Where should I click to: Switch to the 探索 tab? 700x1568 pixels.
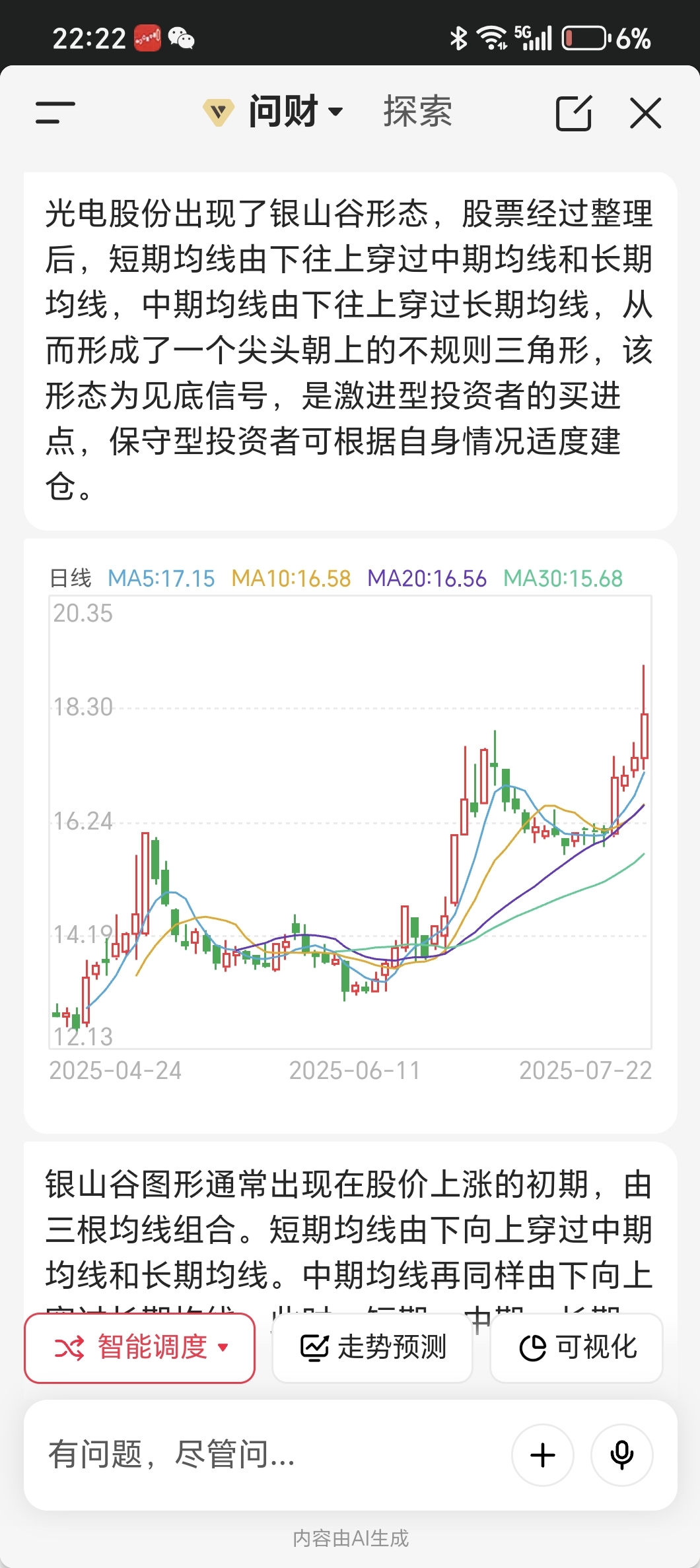(417, 112)
